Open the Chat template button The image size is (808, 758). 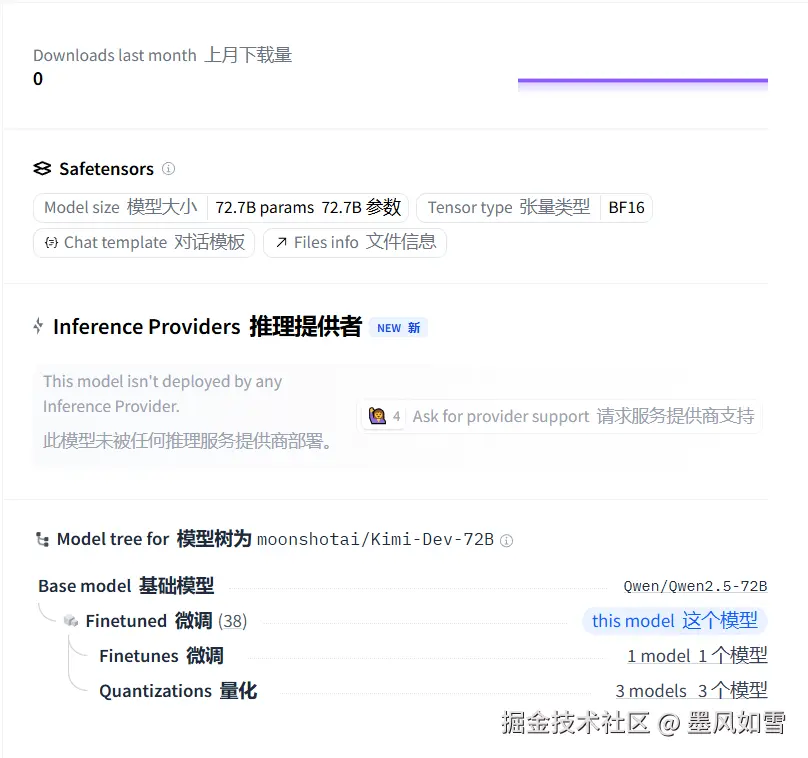click(x=144, y=242)
